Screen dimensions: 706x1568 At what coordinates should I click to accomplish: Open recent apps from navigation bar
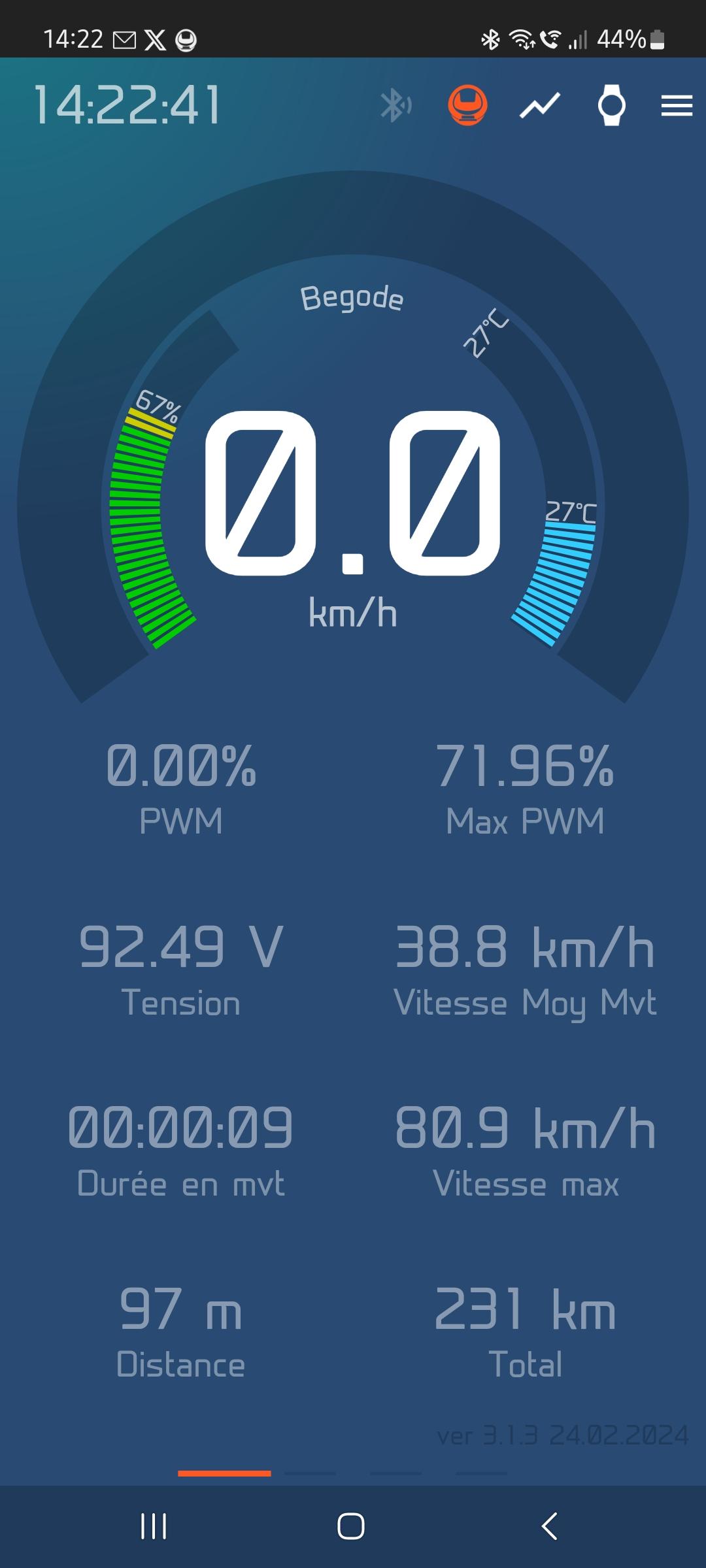click(x=154, y=1527)
